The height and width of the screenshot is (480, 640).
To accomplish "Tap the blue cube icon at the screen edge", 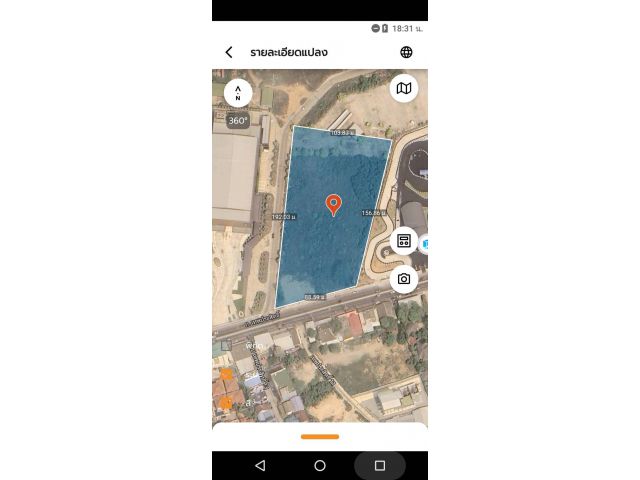I will (424, 243).
